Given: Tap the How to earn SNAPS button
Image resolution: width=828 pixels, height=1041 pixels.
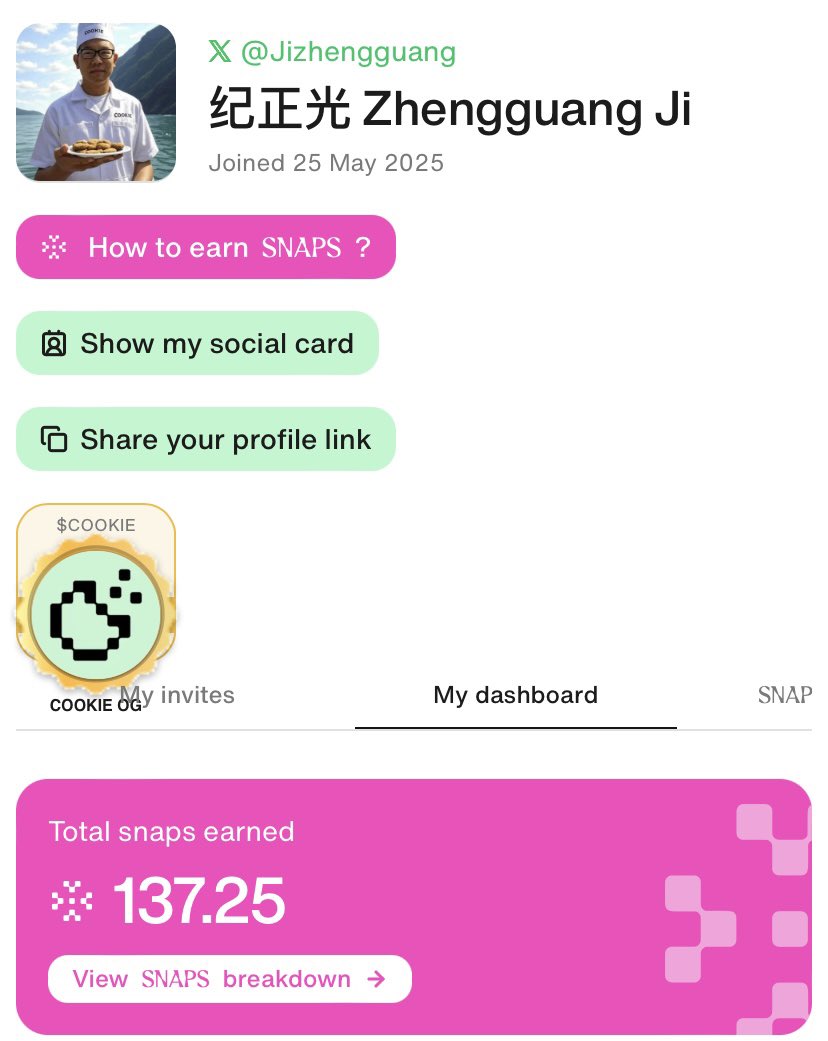Looking at the screenshot, I should click(x=206, y=247).
